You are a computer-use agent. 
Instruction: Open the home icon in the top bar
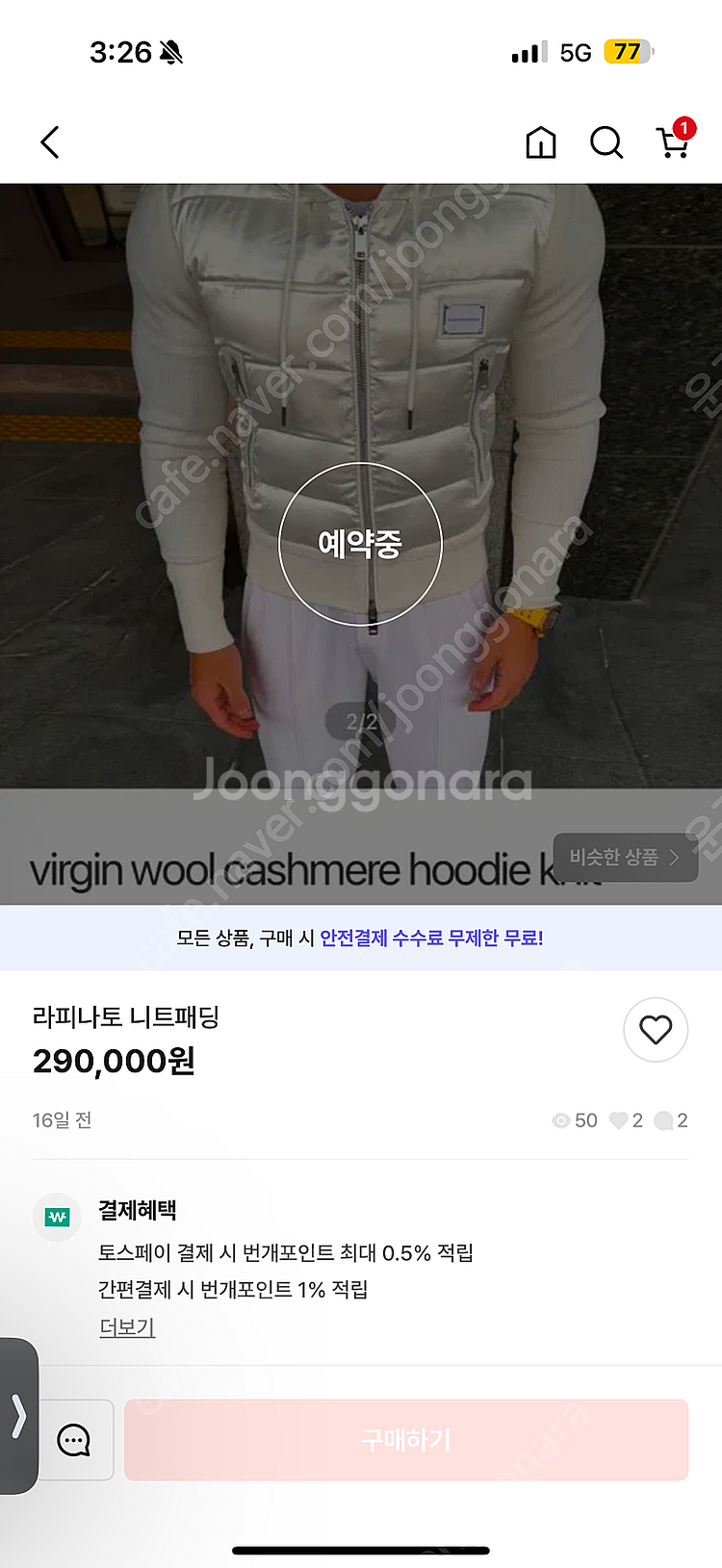pos(541,142)
